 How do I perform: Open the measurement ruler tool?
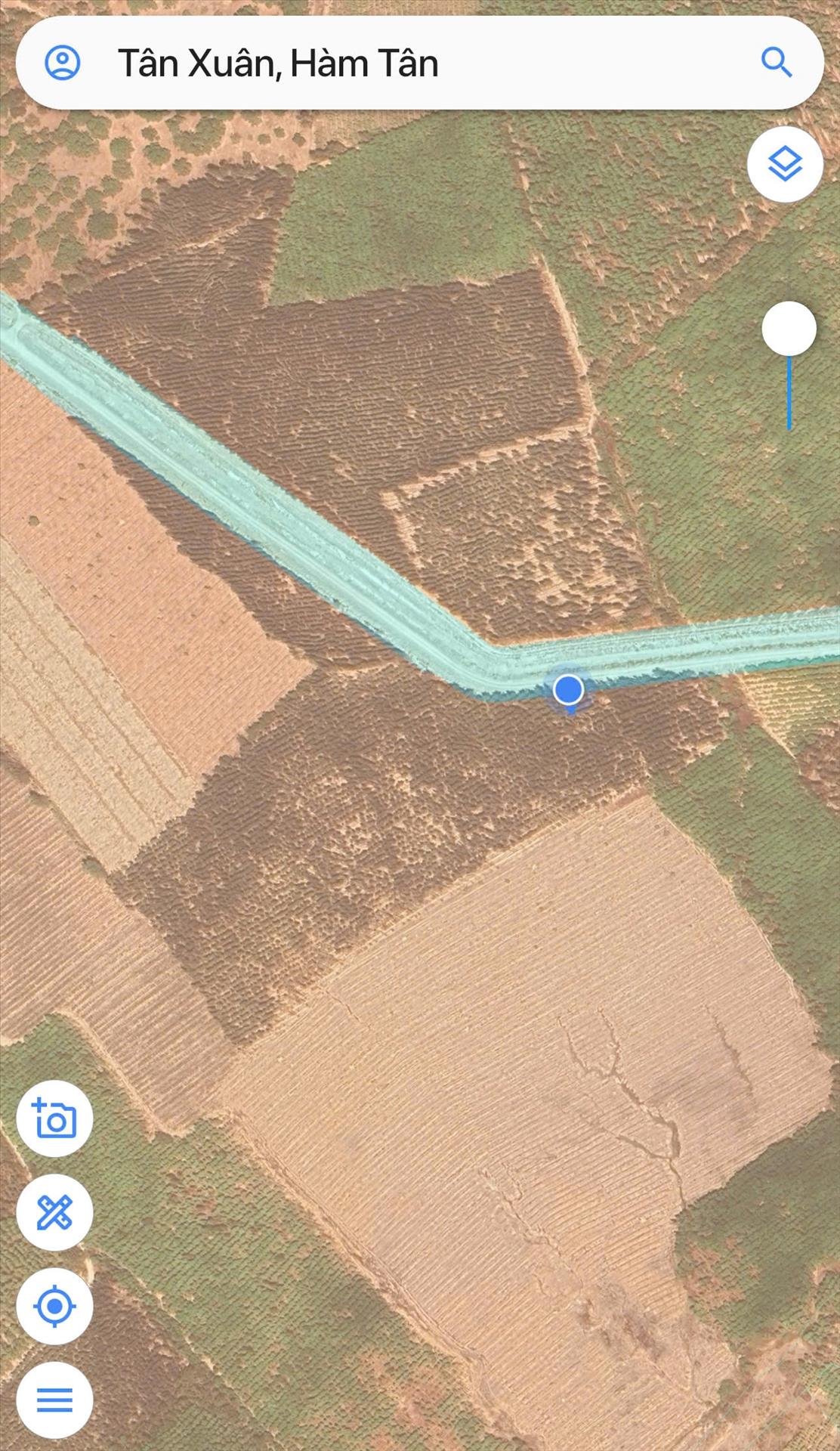click(x=54, y=1212)
